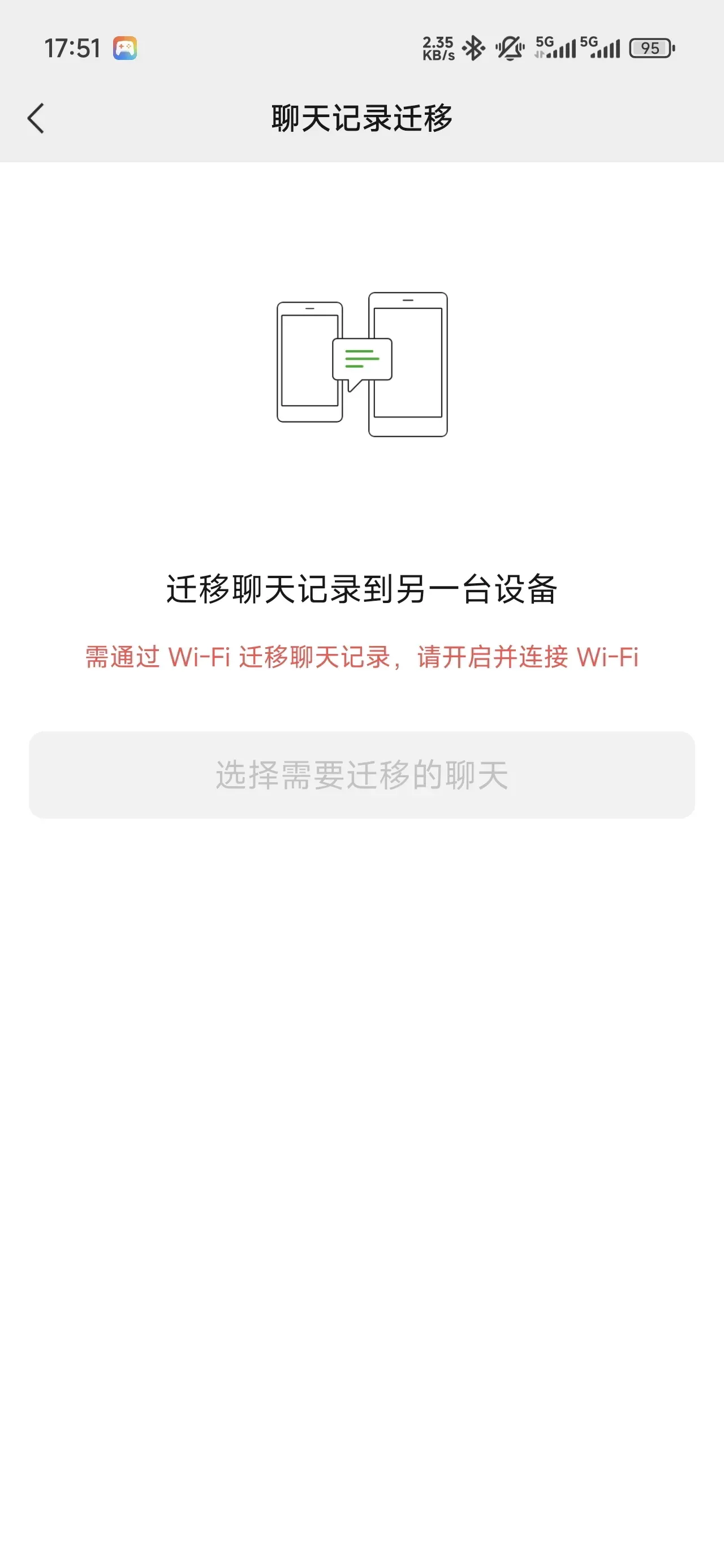724x1568 pixels.
Task: Select the 聊天记录迁移 title
Action: point(361,118)
